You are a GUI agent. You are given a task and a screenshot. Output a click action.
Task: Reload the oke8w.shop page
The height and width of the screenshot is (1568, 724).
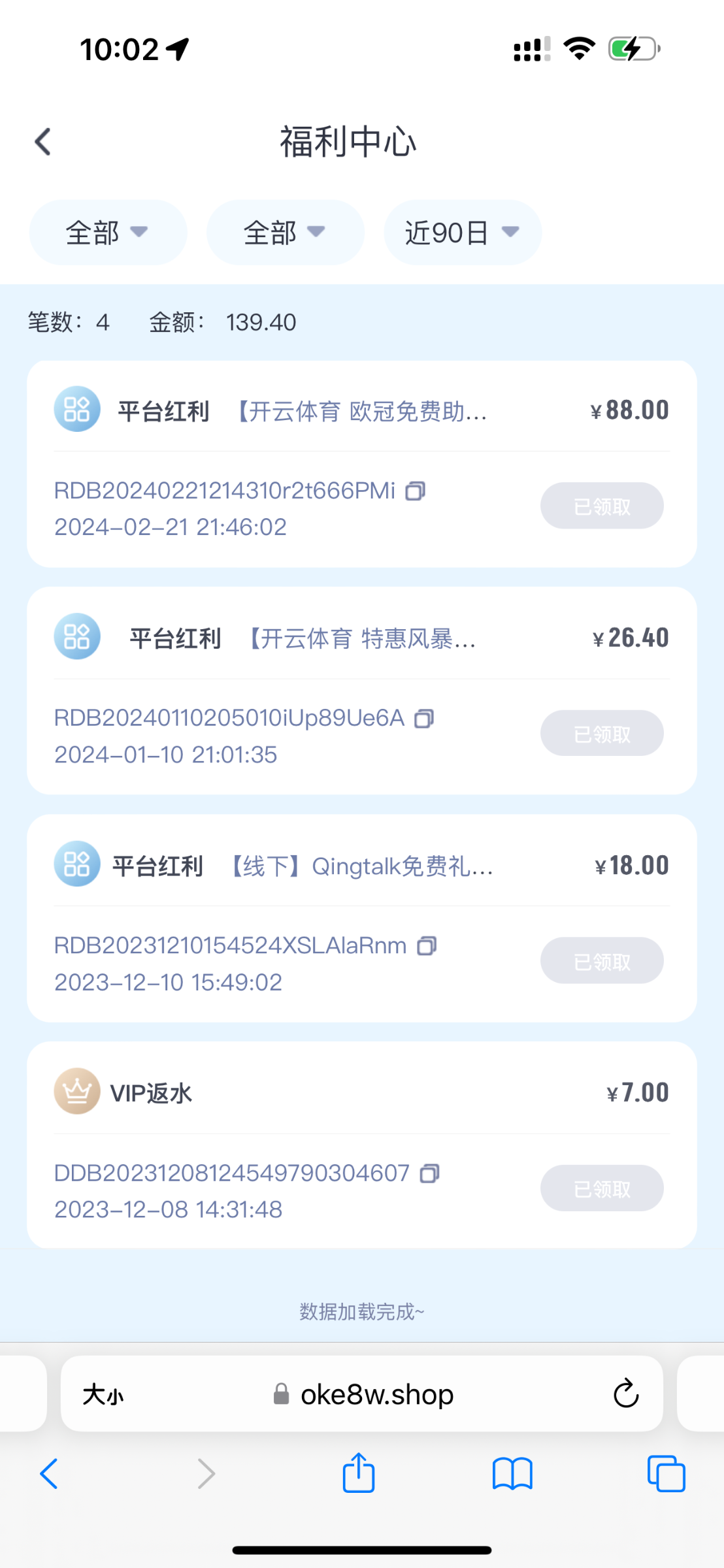click(625, 1394)
